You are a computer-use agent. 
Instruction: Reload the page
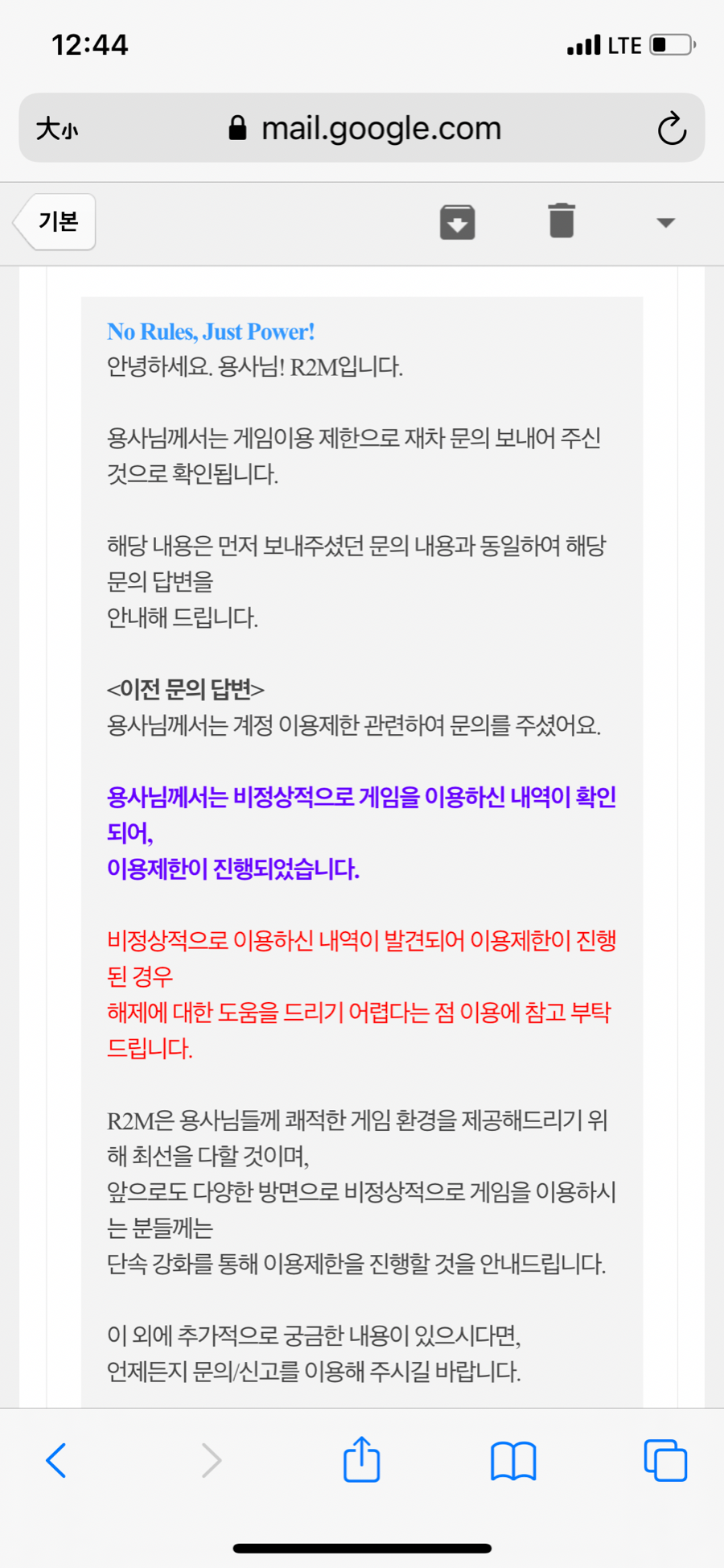(x=672, y=129)
